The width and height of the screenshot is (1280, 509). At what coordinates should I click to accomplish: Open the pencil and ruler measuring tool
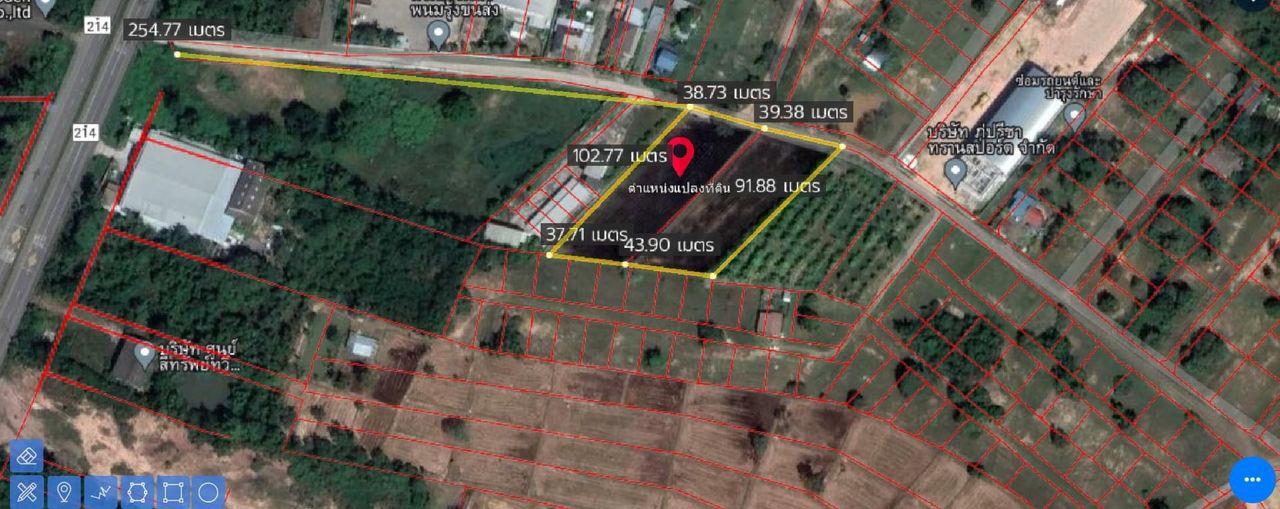pyautogui.click(x=27, y=492)
